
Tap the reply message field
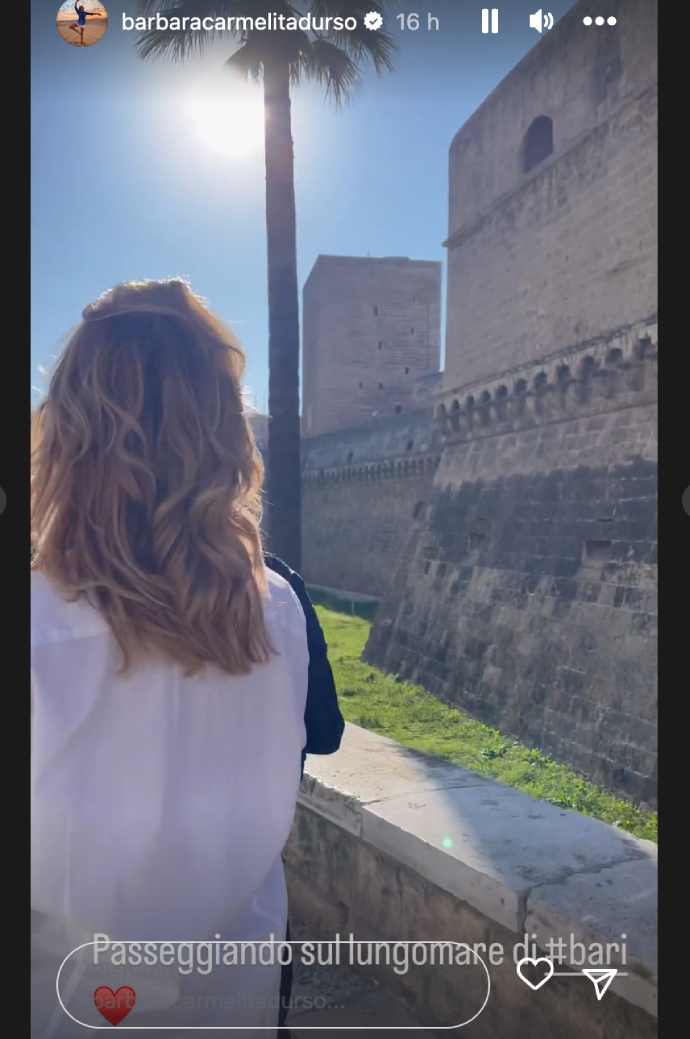(290, 985)
